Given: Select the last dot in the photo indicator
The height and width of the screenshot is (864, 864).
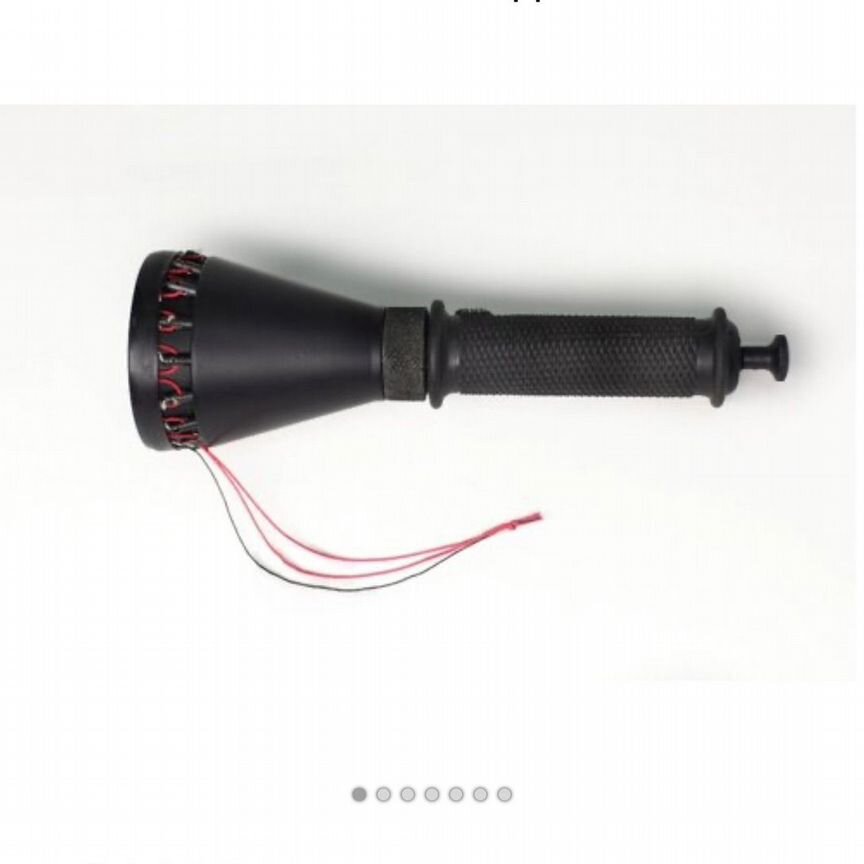Looking at the screenshot, I should [504, 794].
